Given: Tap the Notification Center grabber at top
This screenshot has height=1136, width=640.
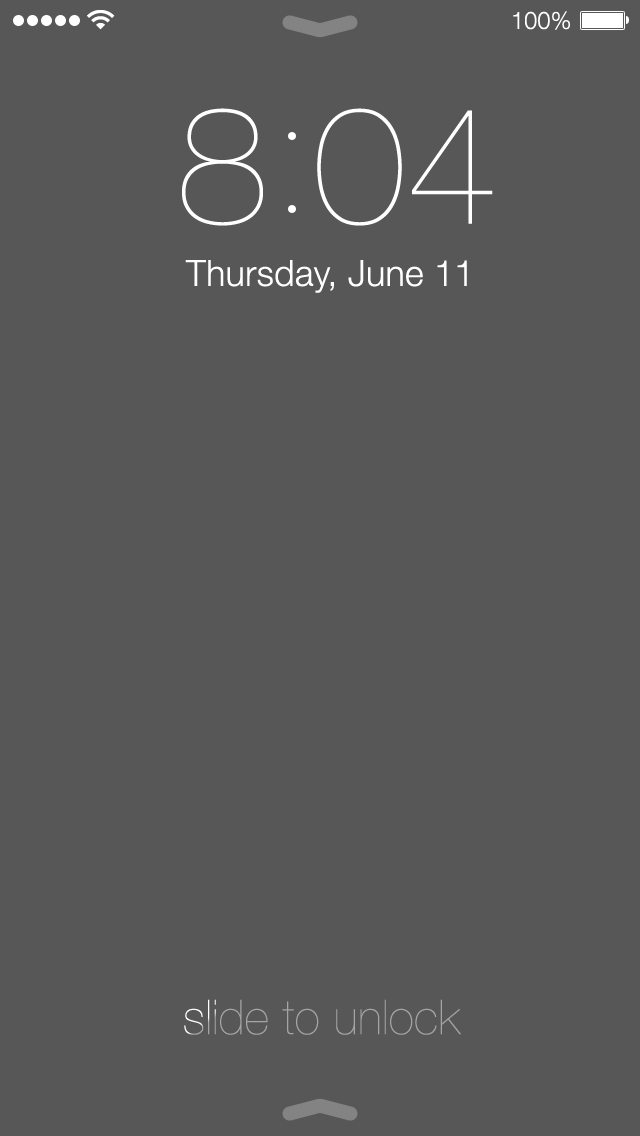Looking at the screenshot, I should [x=320, y=26].
